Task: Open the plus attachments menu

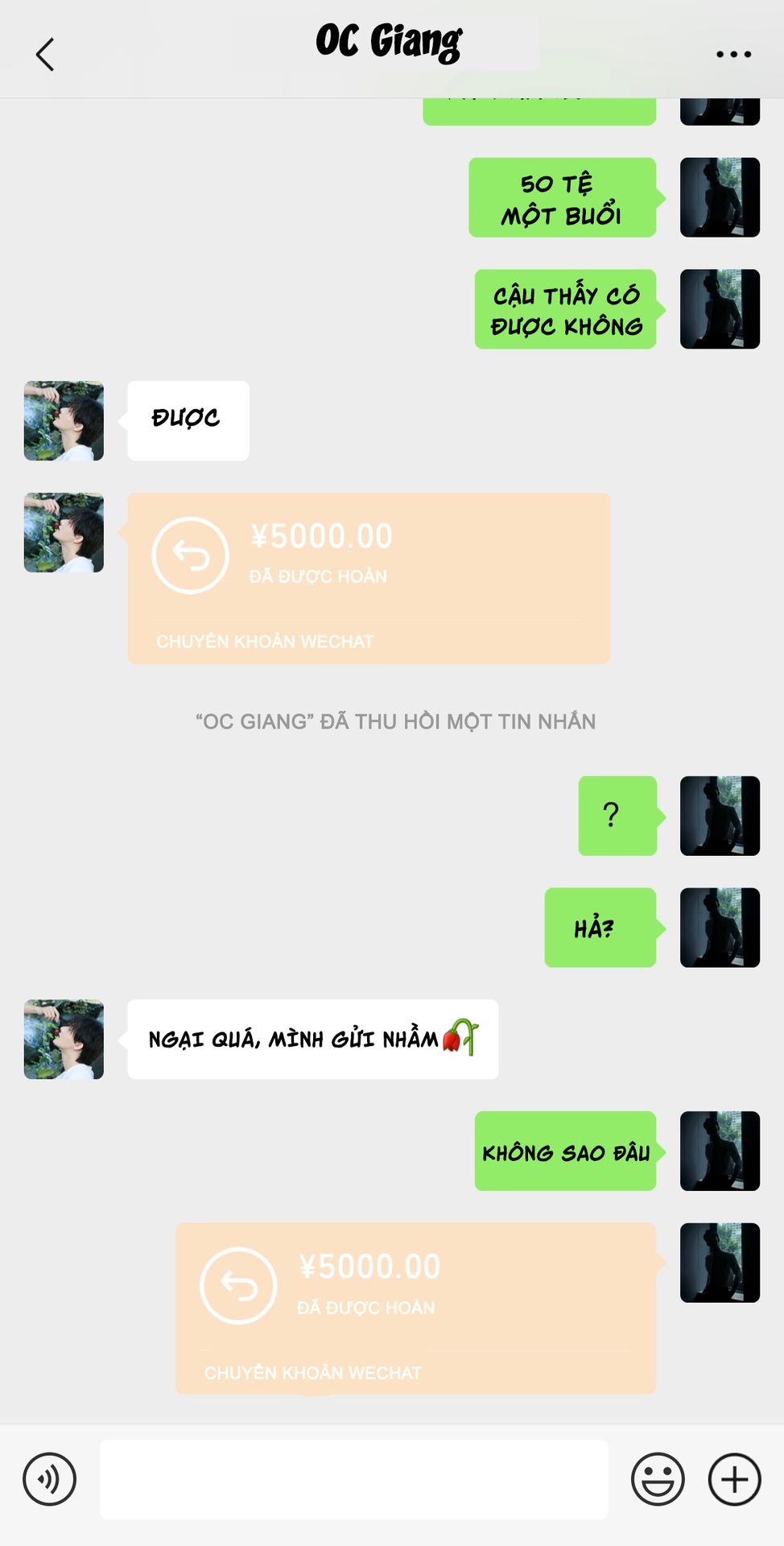Action: click(x=734, y=1479)
